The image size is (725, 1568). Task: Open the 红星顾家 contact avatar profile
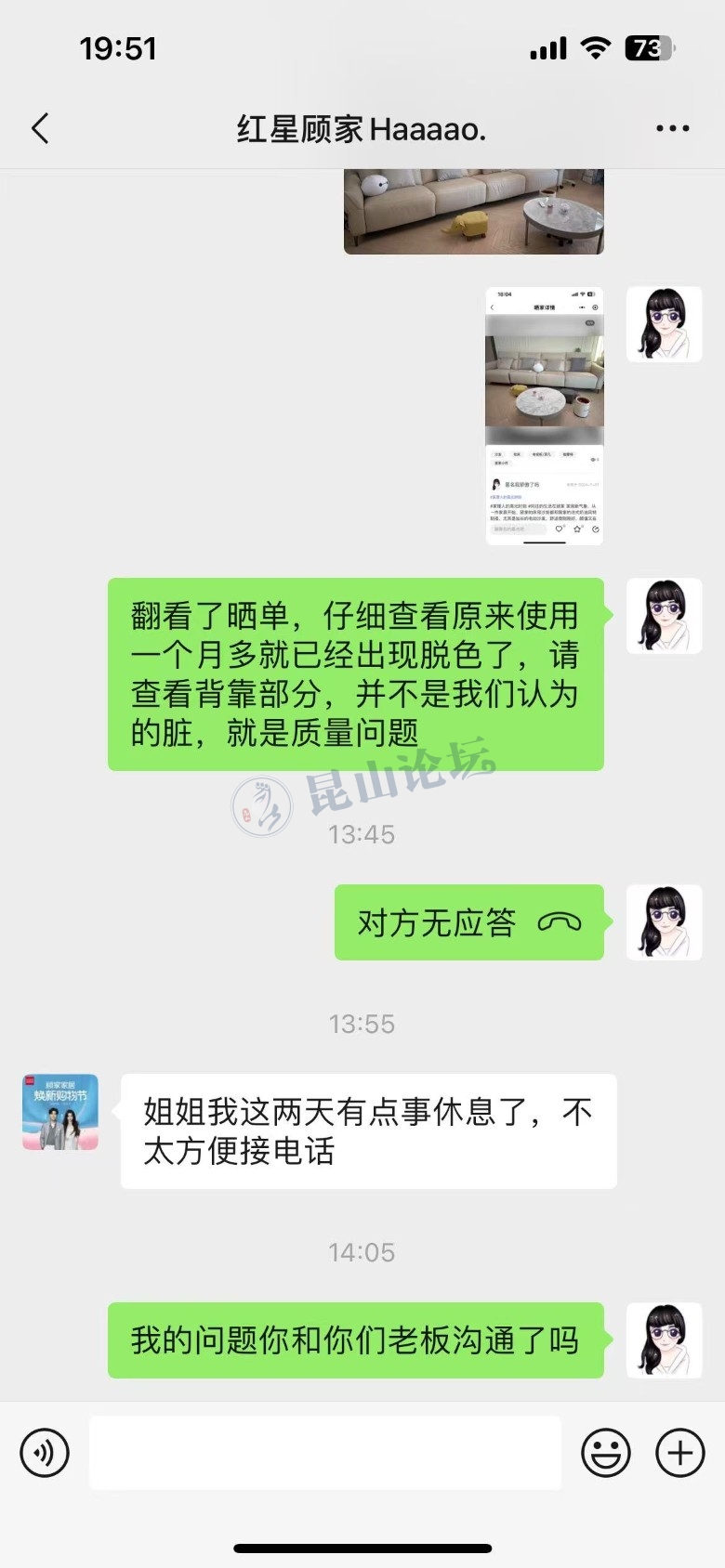click(x=60, y=1112)
